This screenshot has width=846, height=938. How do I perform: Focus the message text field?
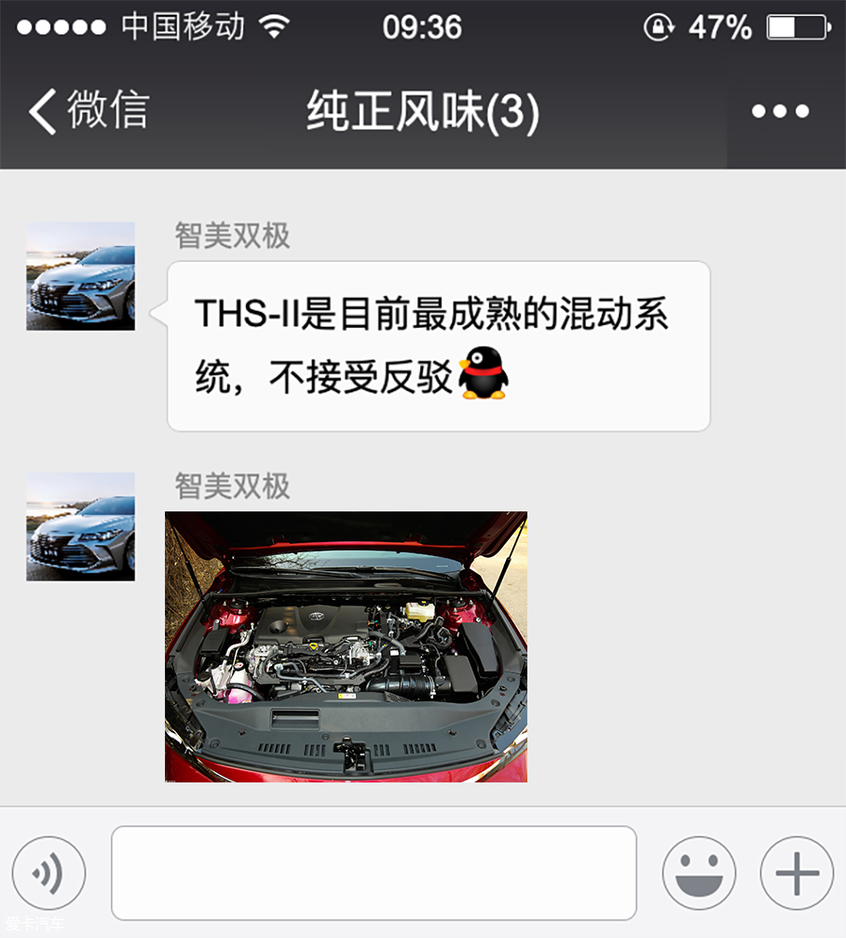[373, 873]
